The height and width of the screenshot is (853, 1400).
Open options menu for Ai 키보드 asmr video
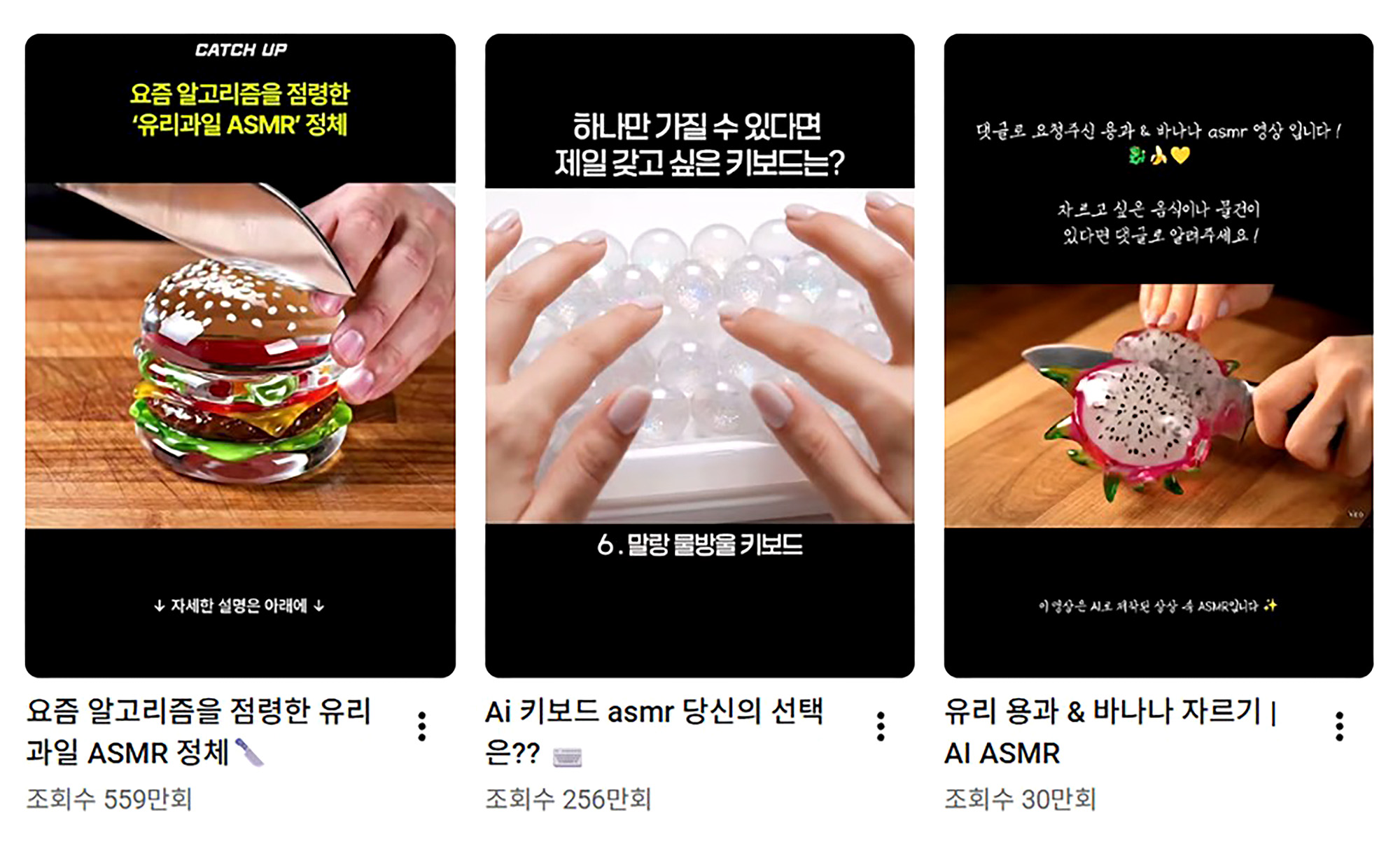(881, 726)
